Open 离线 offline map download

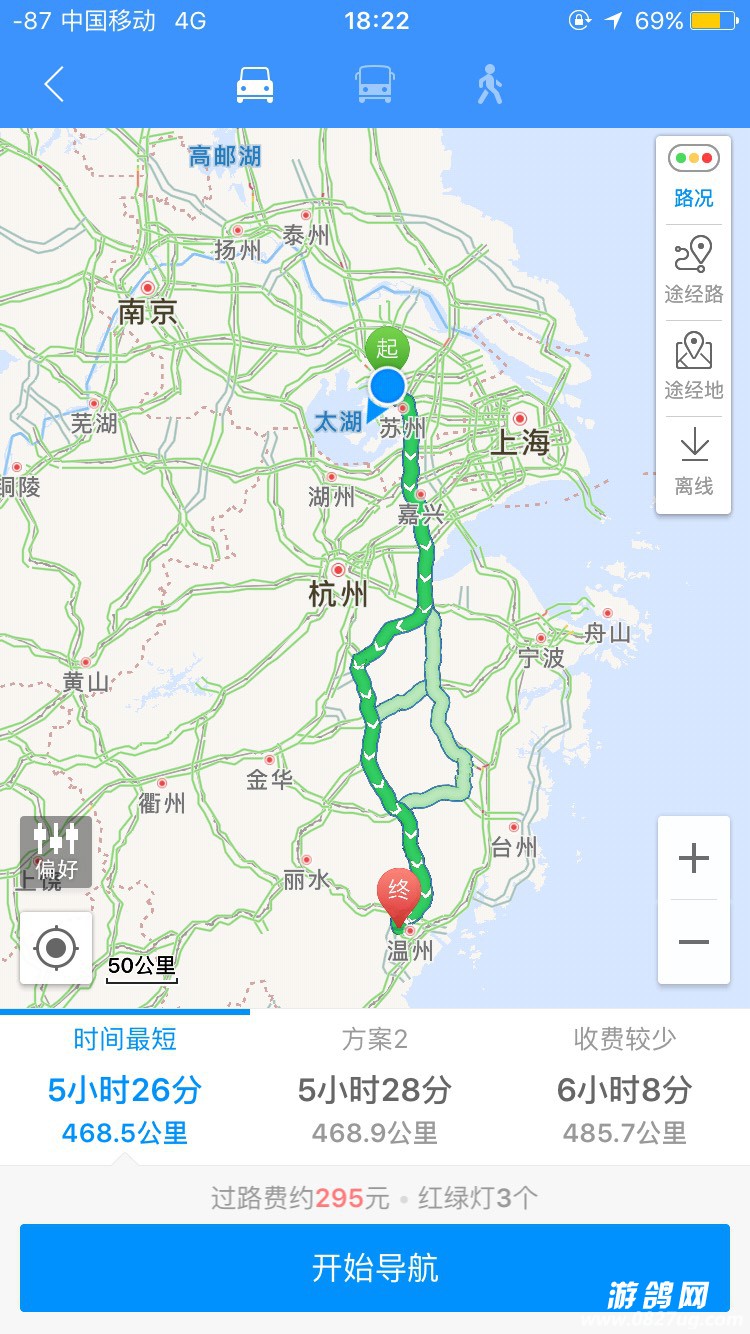pos(693,462)
